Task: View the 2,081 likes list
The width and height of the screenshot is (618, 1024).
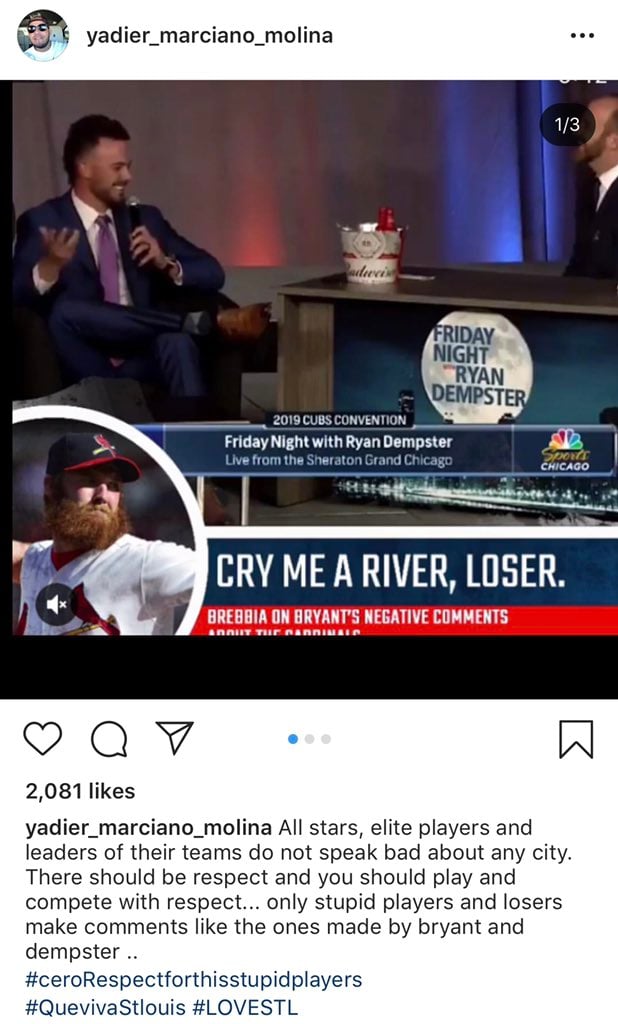Action: (x=80, y=791)
